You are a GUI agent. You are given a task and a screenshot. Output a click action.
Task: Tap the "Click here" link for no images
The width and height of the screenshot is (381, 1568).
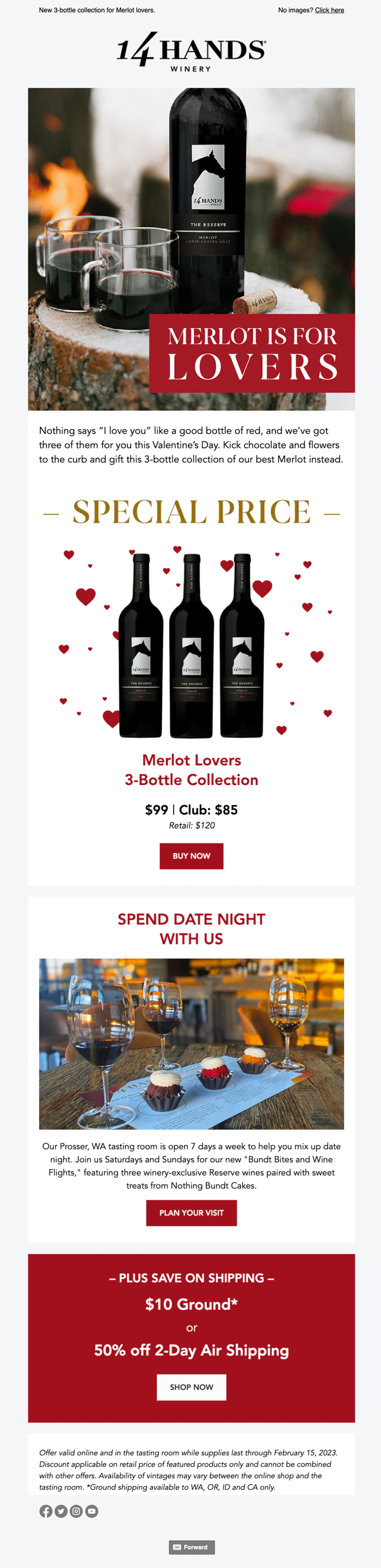coord(329,10)
